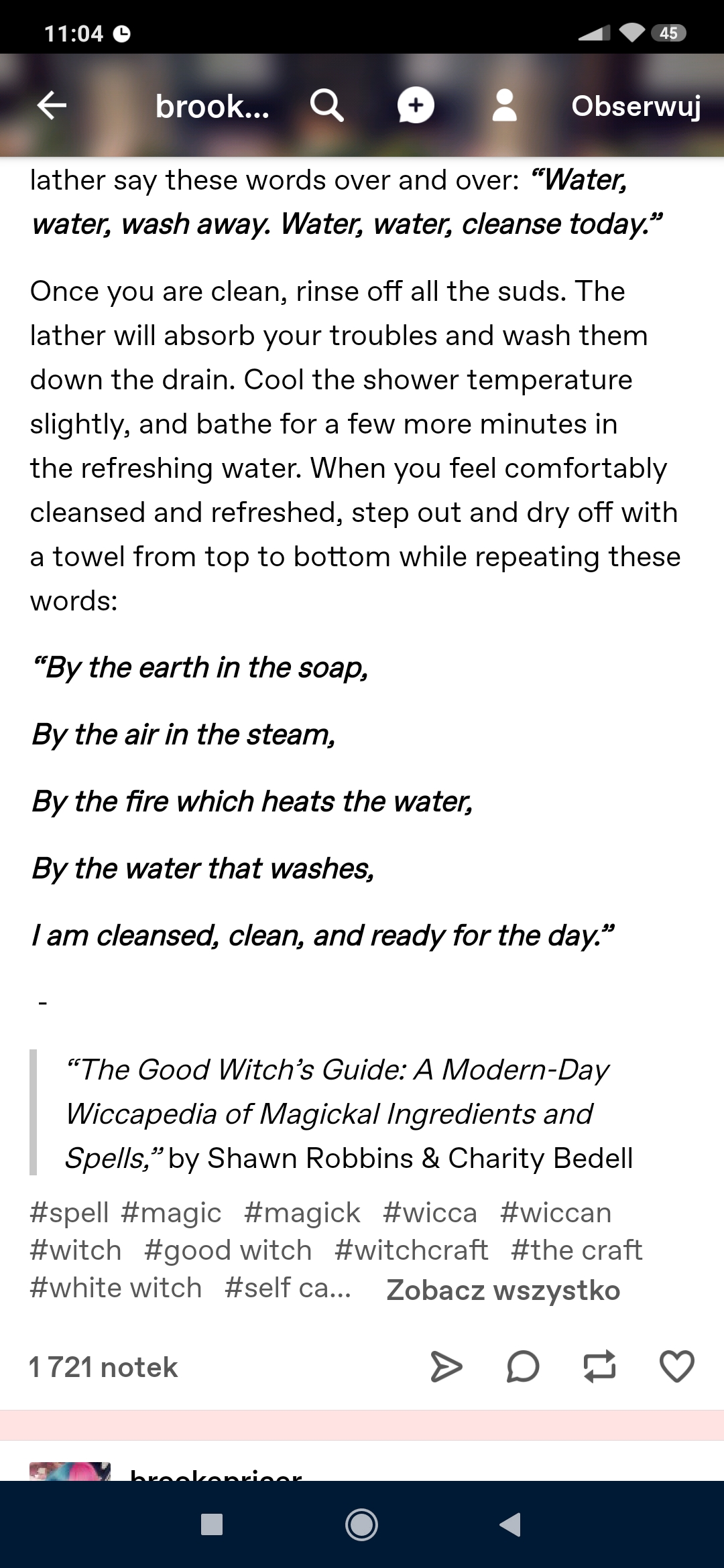
Task: Open the #magick tag
Action: (302, 1213)
